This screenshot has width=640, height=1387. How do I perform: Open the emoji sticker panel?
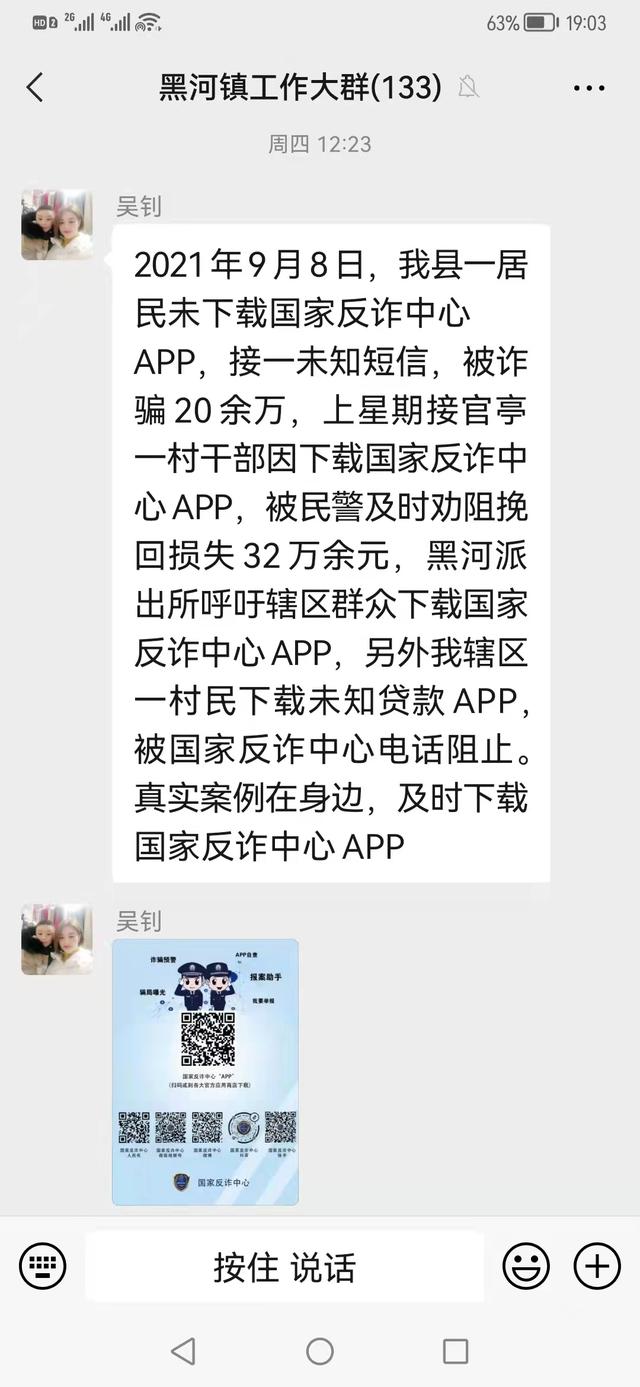526,1267
